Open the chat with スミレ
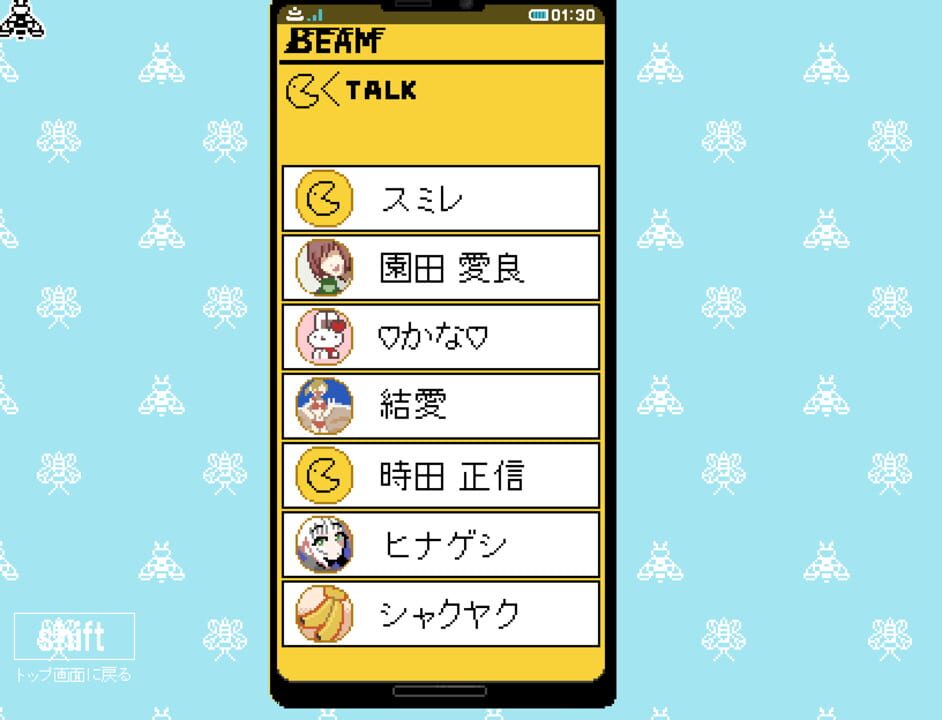 pyautogui.click(x=441, y=199)
